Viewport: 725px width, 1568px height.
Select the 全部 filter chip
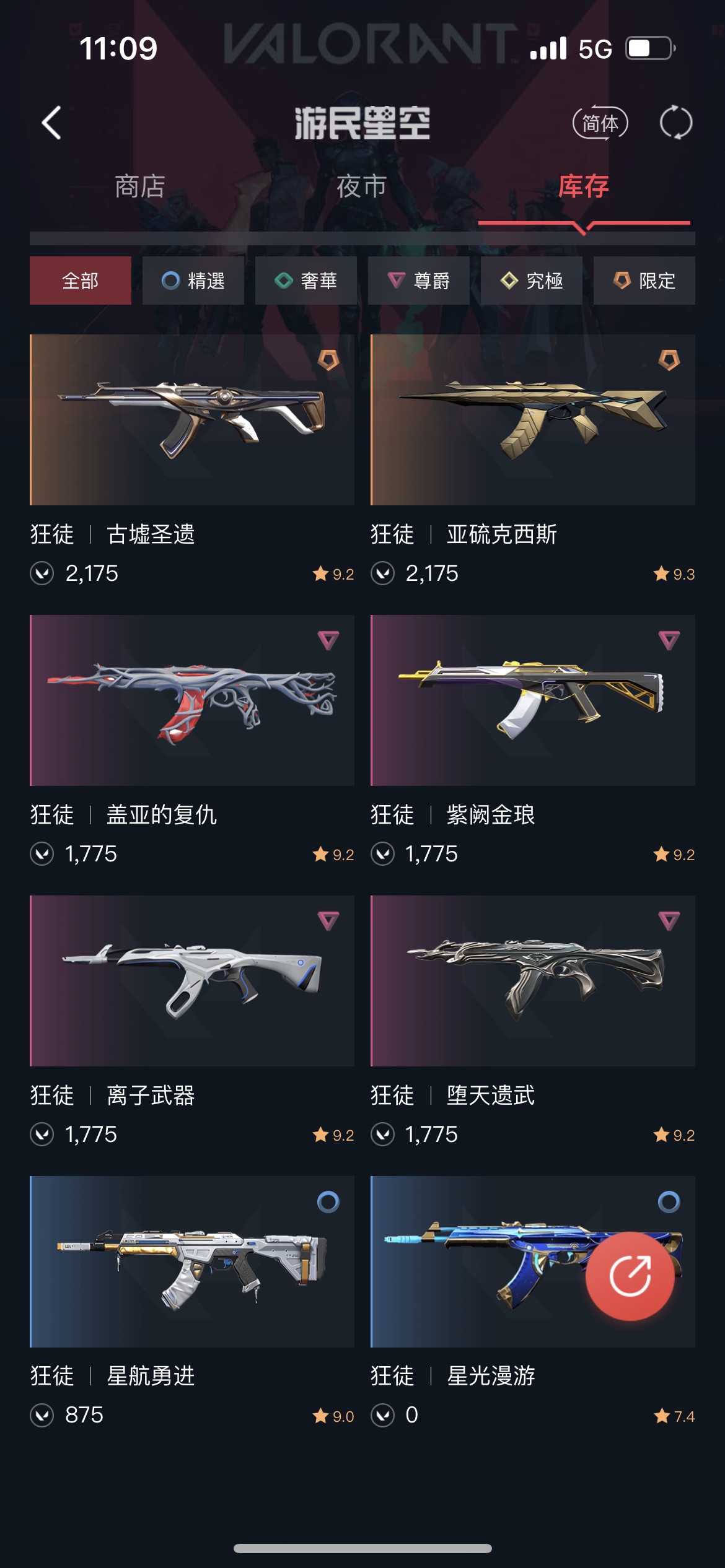(81, 281)
